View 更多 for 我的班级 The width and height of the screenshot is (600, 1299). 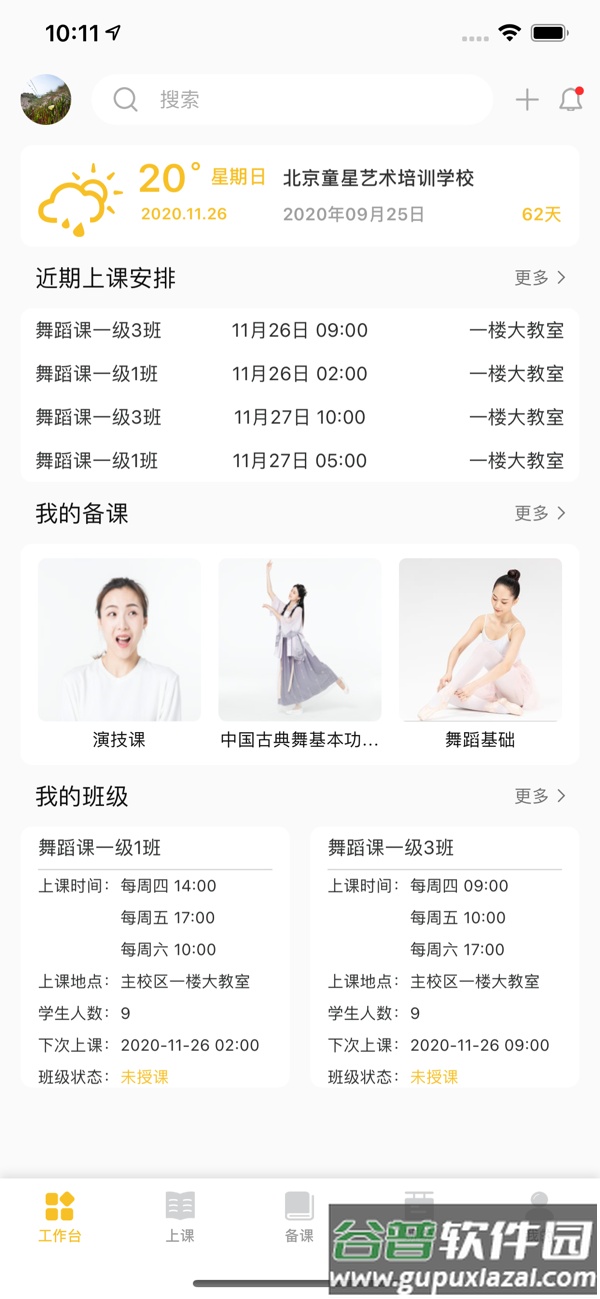540,796
